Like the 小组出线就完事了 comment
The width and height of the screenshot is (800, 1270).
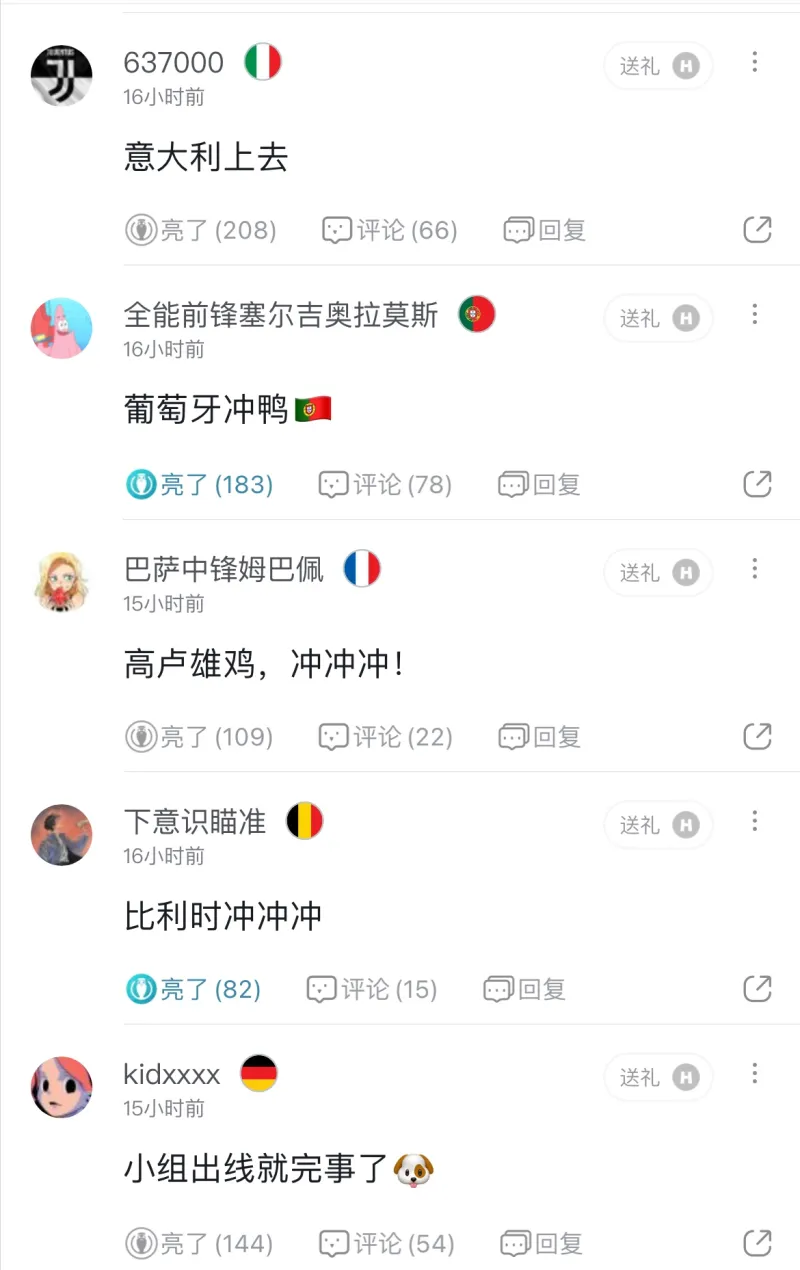(x=199, y=1243)
